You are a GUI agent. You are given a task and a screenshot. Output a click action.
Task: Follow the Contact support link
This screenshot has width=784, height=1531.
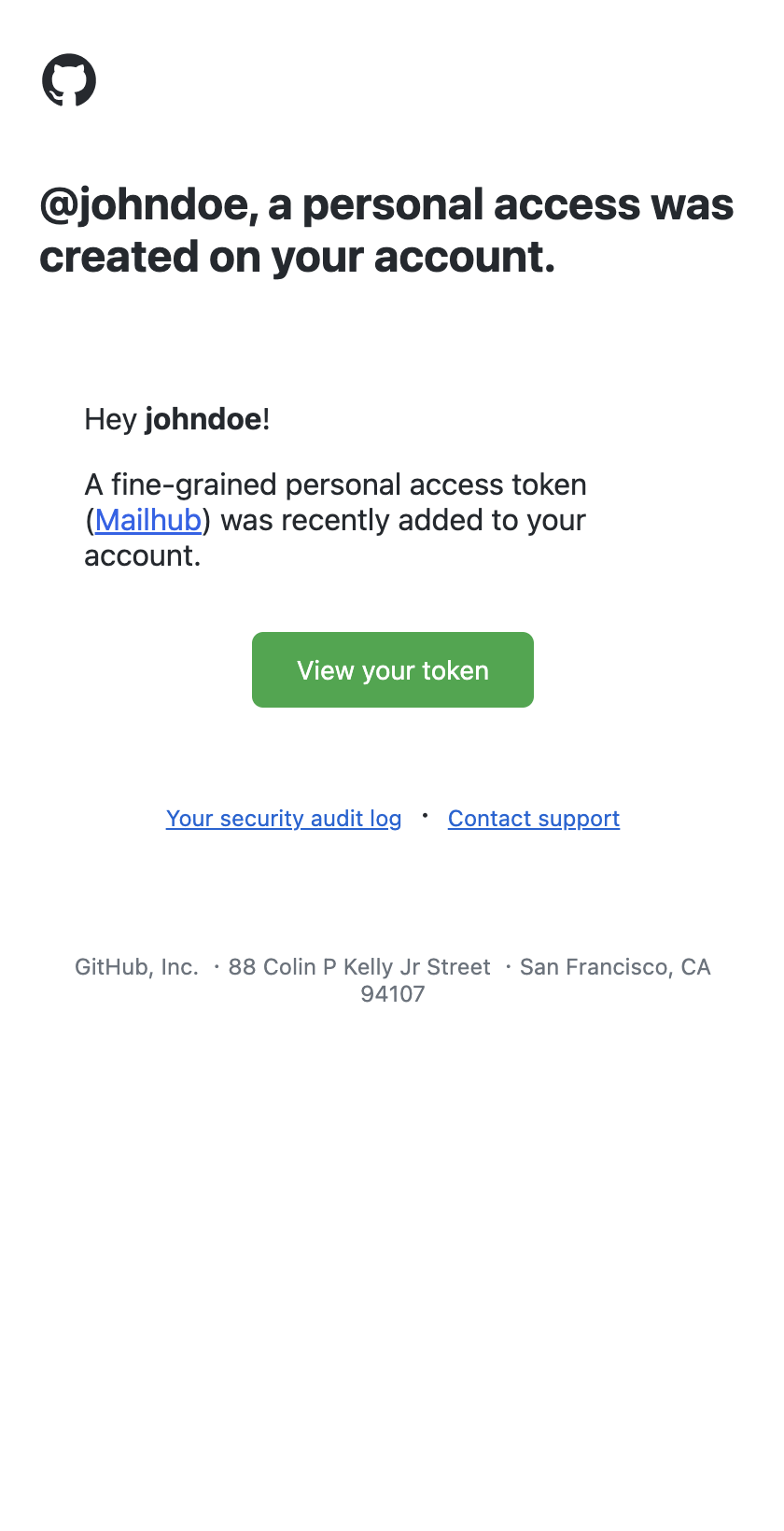click(534, 819)
